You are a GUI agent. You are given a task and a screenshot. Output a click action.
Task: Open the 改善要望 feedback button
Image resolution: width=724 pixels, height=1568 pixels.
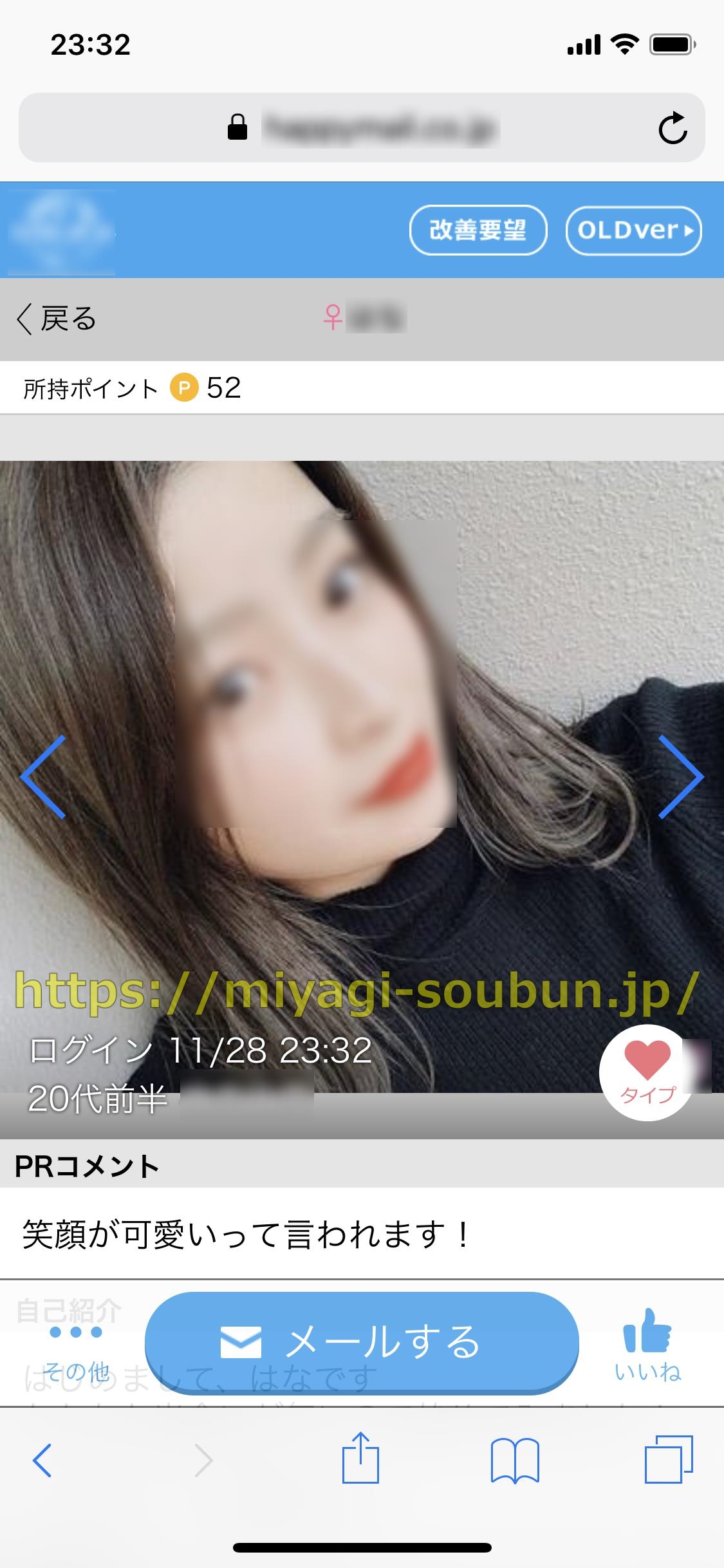click(x=478, y=230)
